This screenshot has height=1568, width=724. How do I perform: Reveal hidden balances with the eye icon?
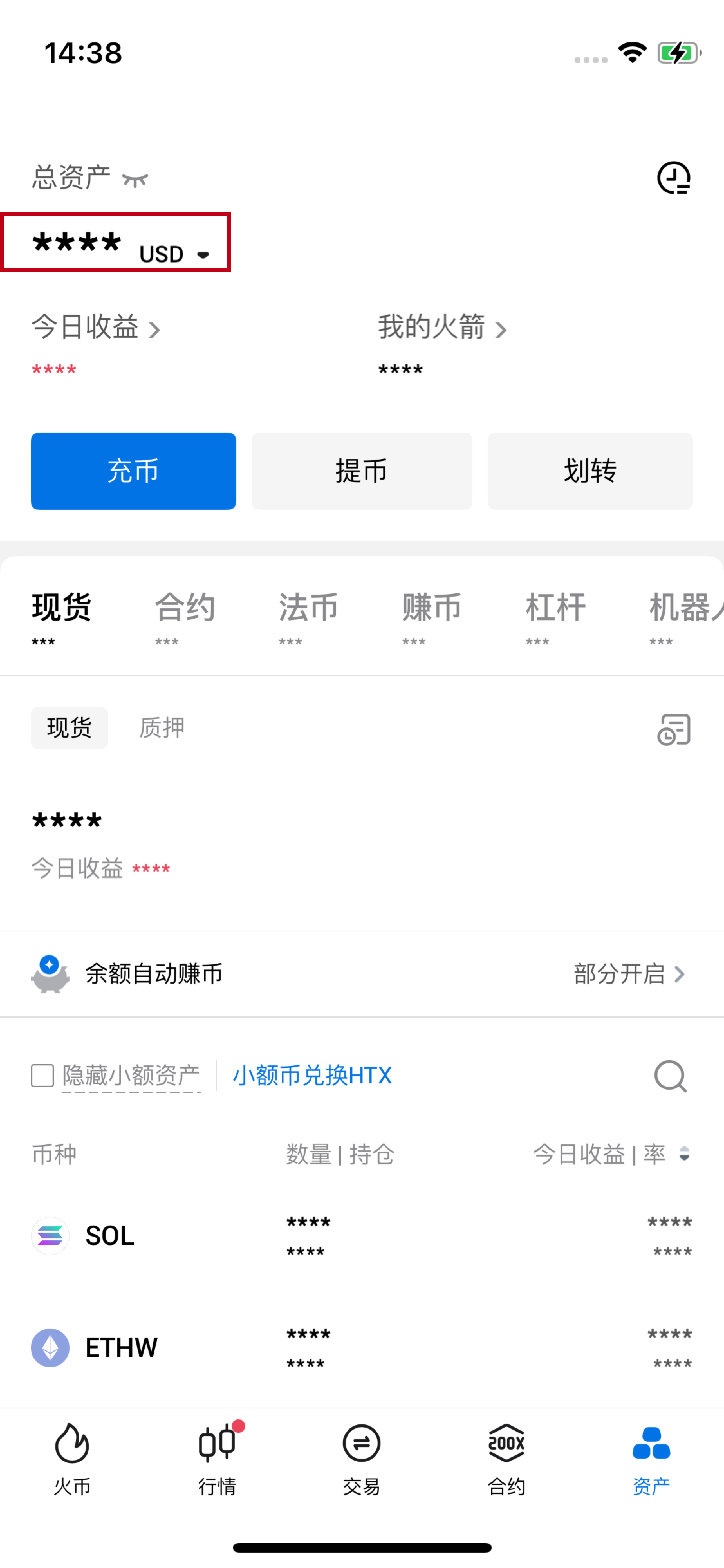click(x=135, y=180)
